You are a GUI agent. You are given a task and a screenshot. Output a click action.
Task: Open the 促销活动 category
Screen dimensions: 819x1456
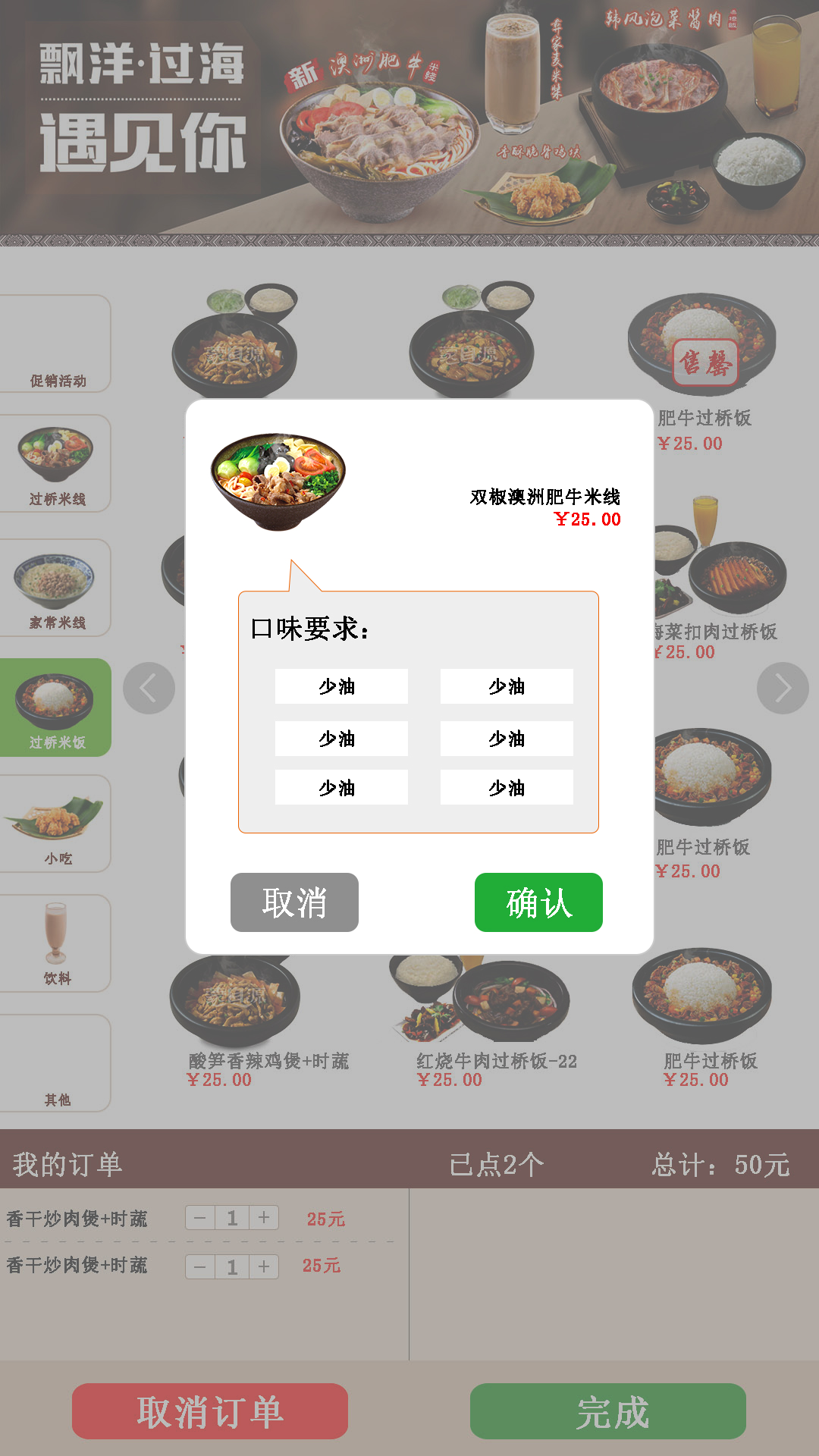tap(55, 344)
